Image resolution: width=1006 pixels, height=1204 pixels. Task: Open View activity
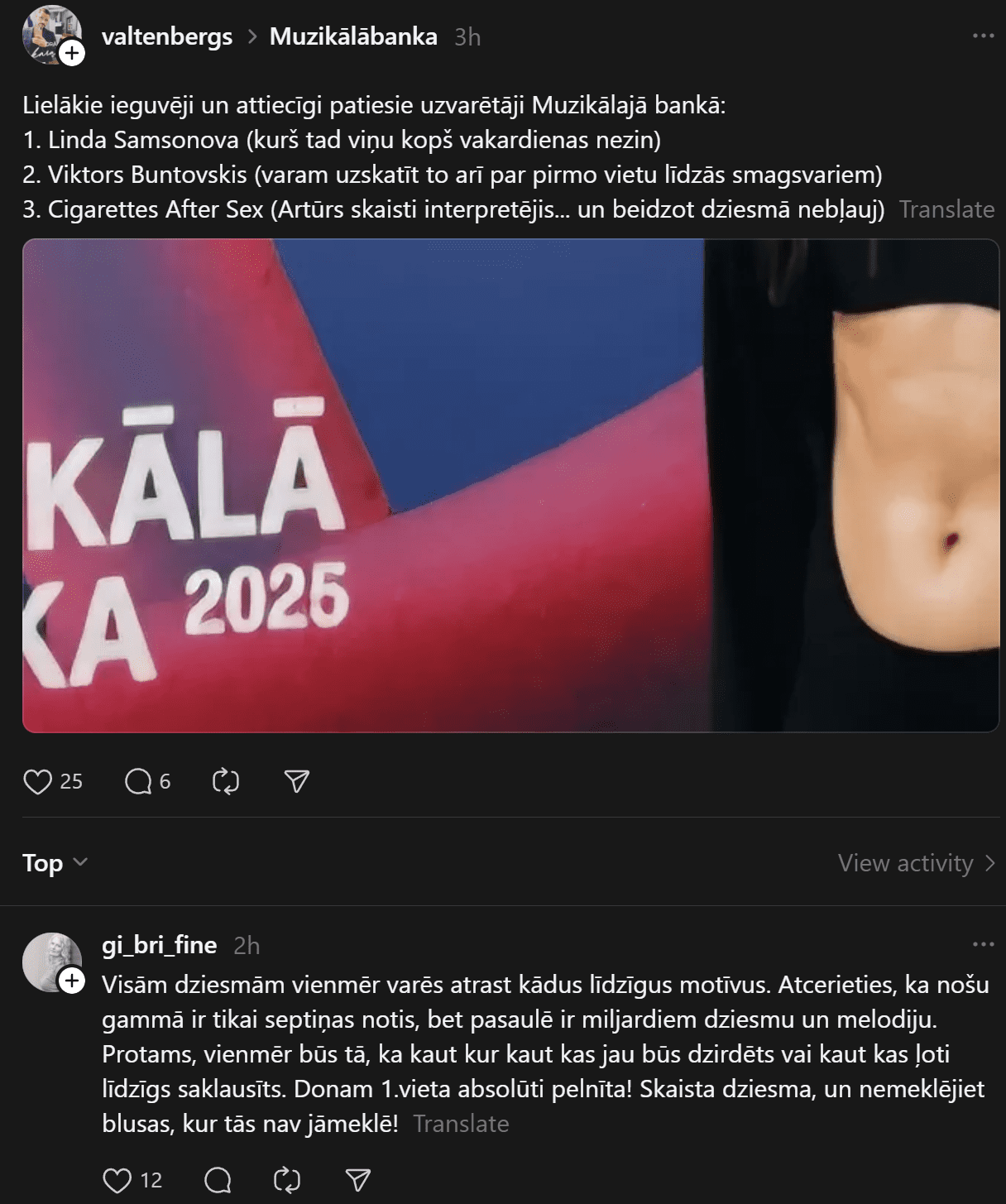(x=916, y=863)
